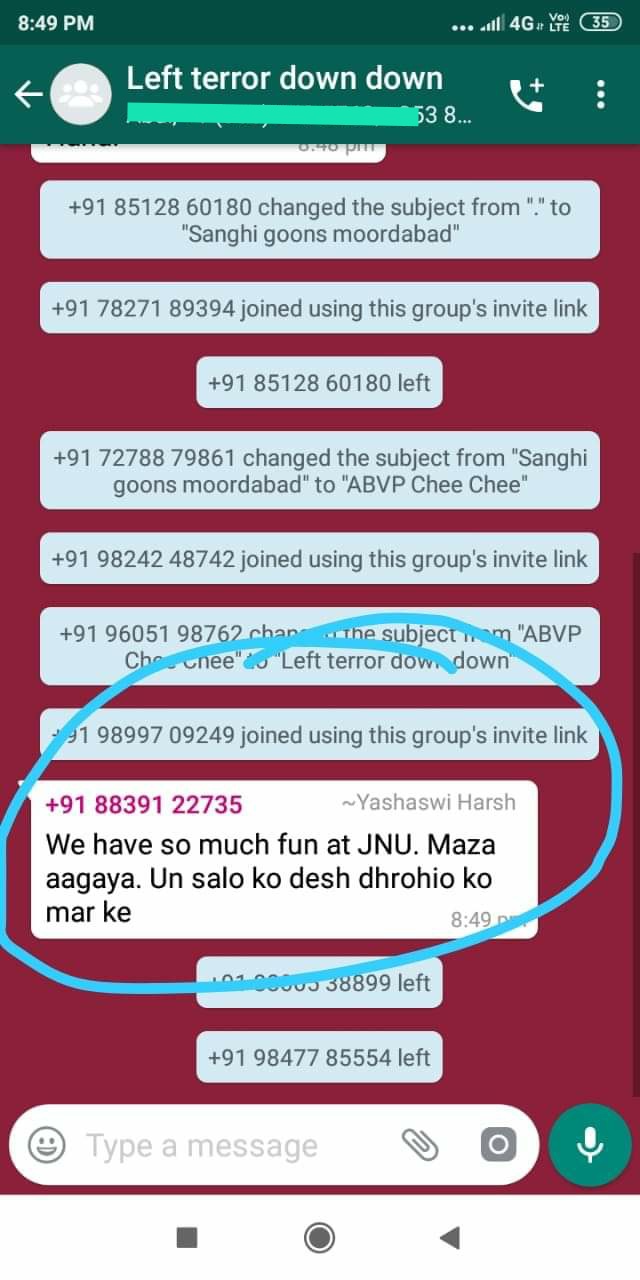Start a group call

click(527, 94)
